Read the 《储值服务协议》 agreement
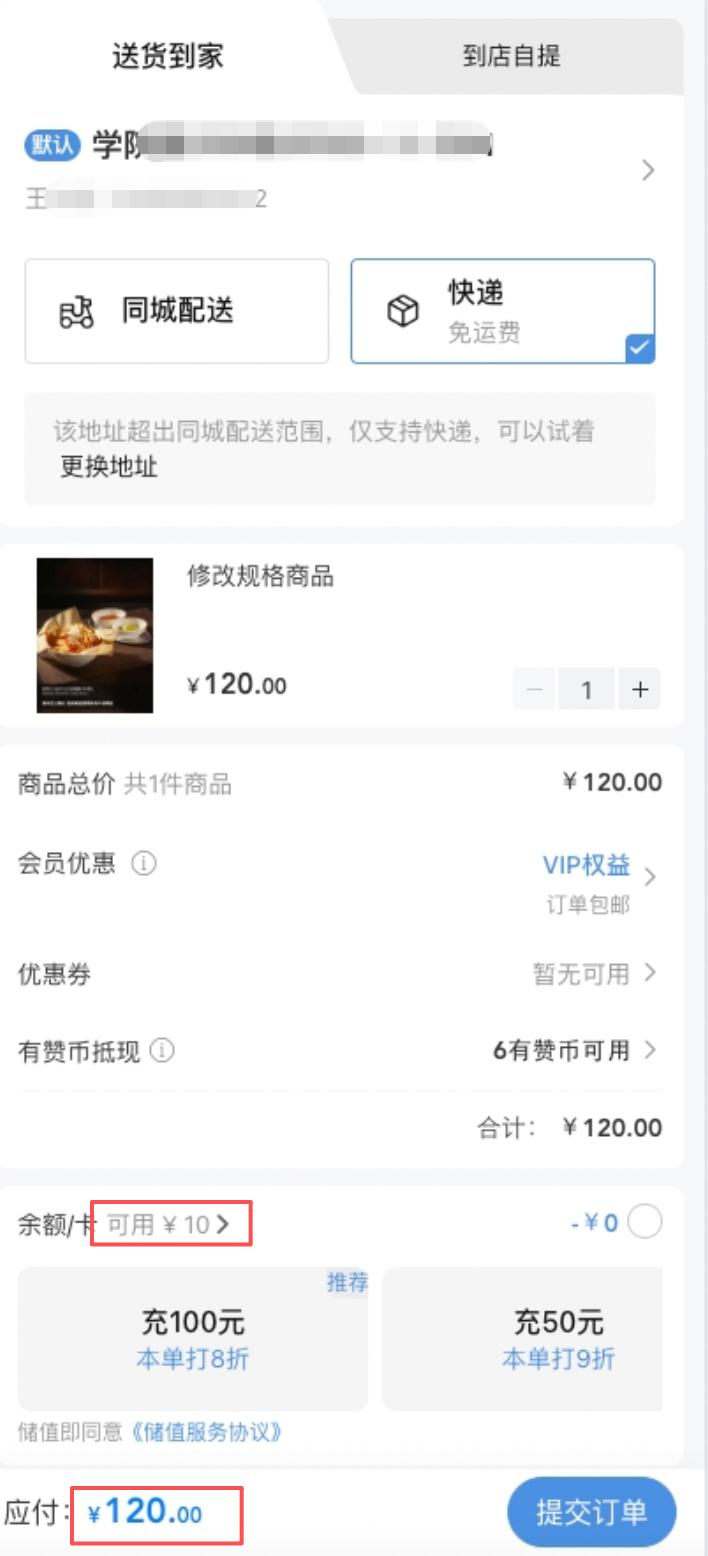The height and width of the screenshot is (1556, 708). pos(207,1432)
